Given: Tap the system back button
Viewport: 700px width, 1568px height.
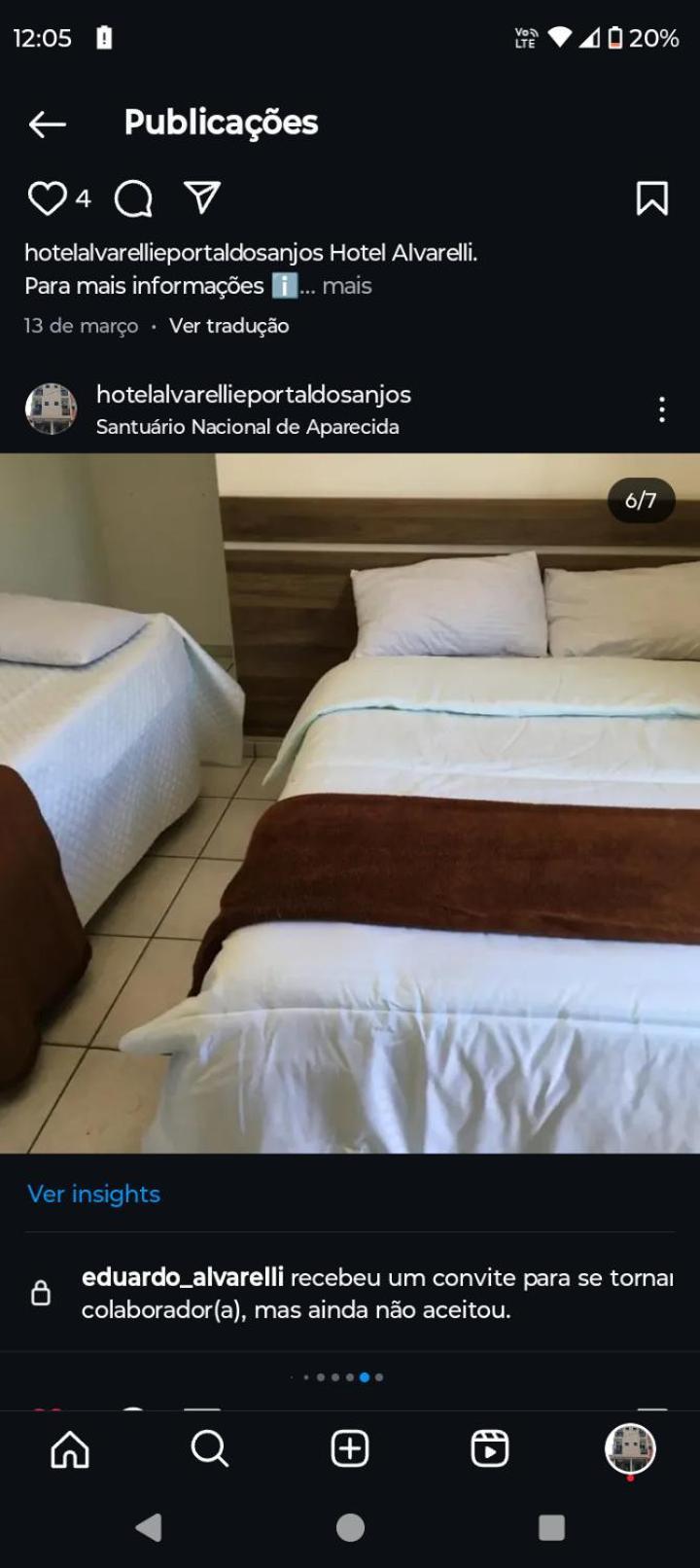Looking at the screenshot, I should [x=149, y=1527].
